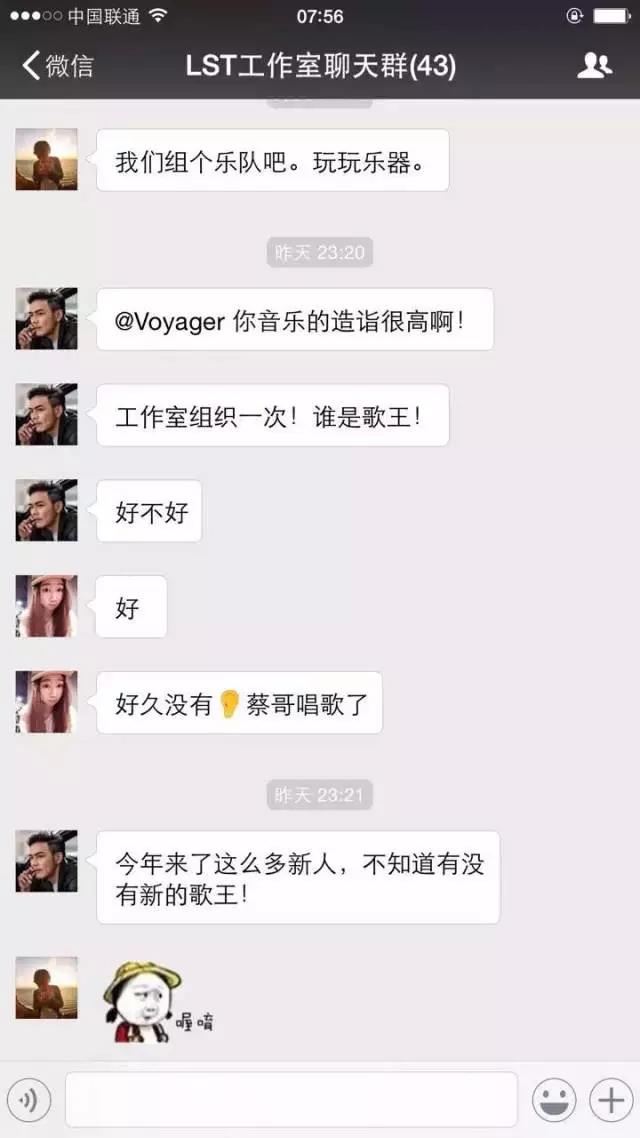Focus the message text field
Viewport: 640px width, 1138px height.
click(291, 1100)
